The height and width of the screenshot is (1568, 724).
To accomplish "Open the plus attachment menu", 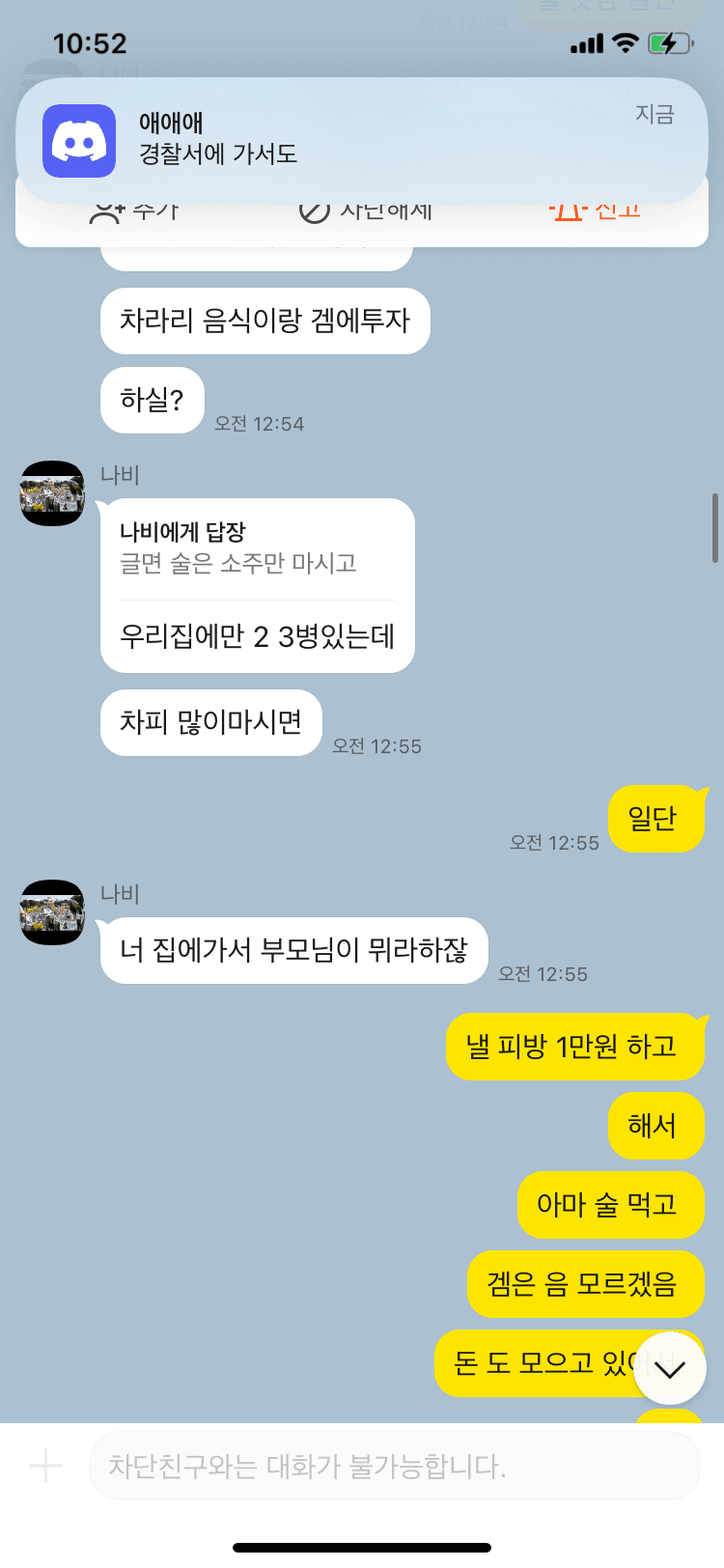I will 45,1467.
